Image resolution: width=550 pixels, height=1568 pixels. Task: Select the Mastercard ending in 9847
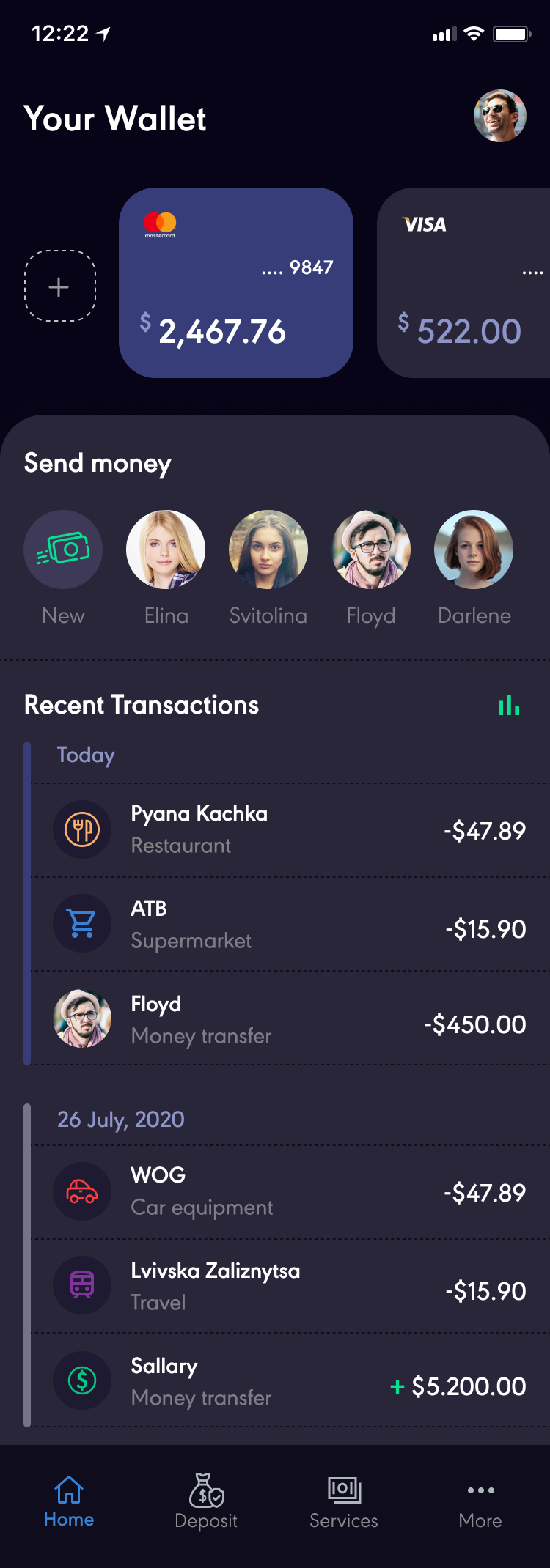click(x=236, y=283)
